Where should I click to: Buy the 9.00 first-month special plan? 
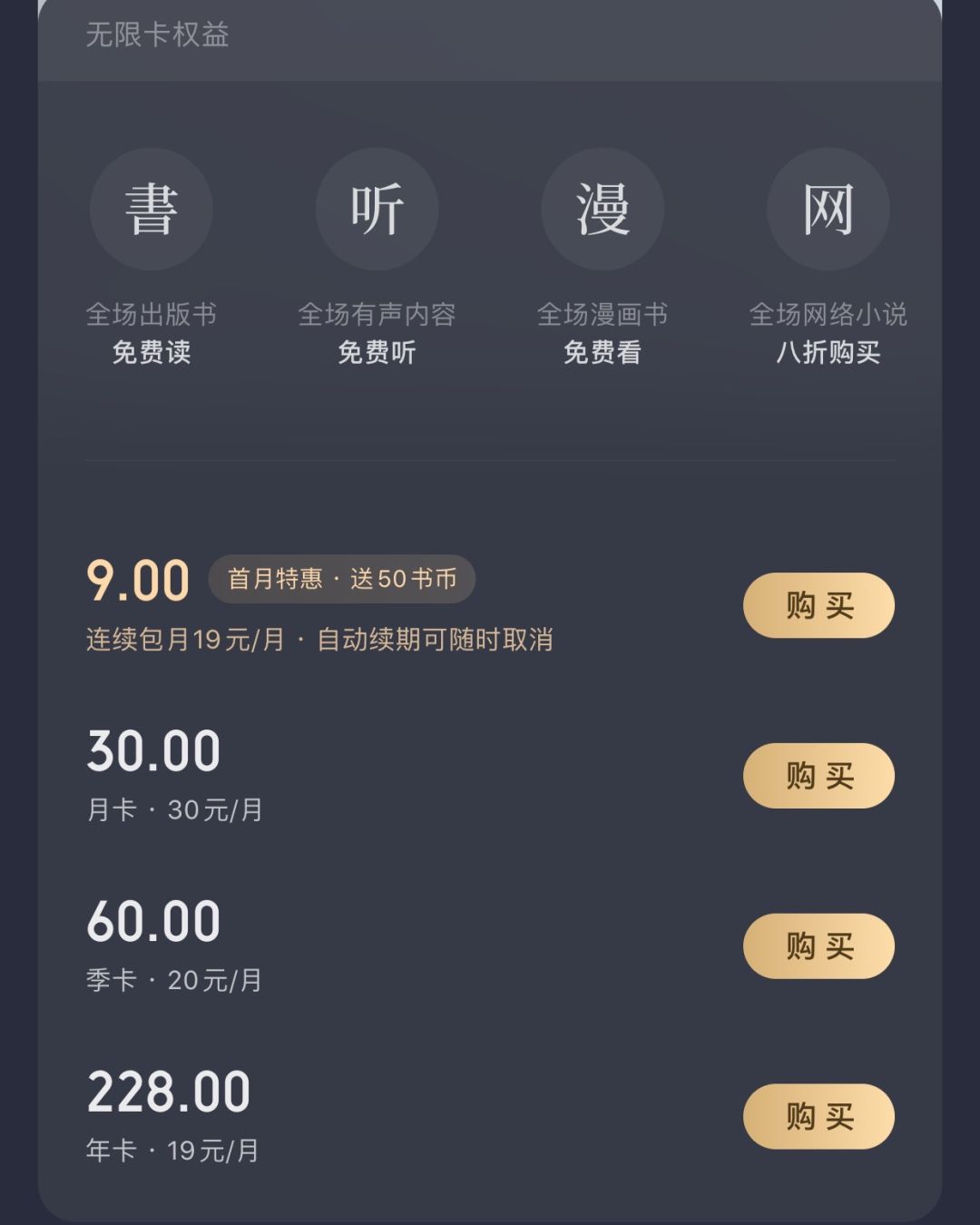pos(818,605)
